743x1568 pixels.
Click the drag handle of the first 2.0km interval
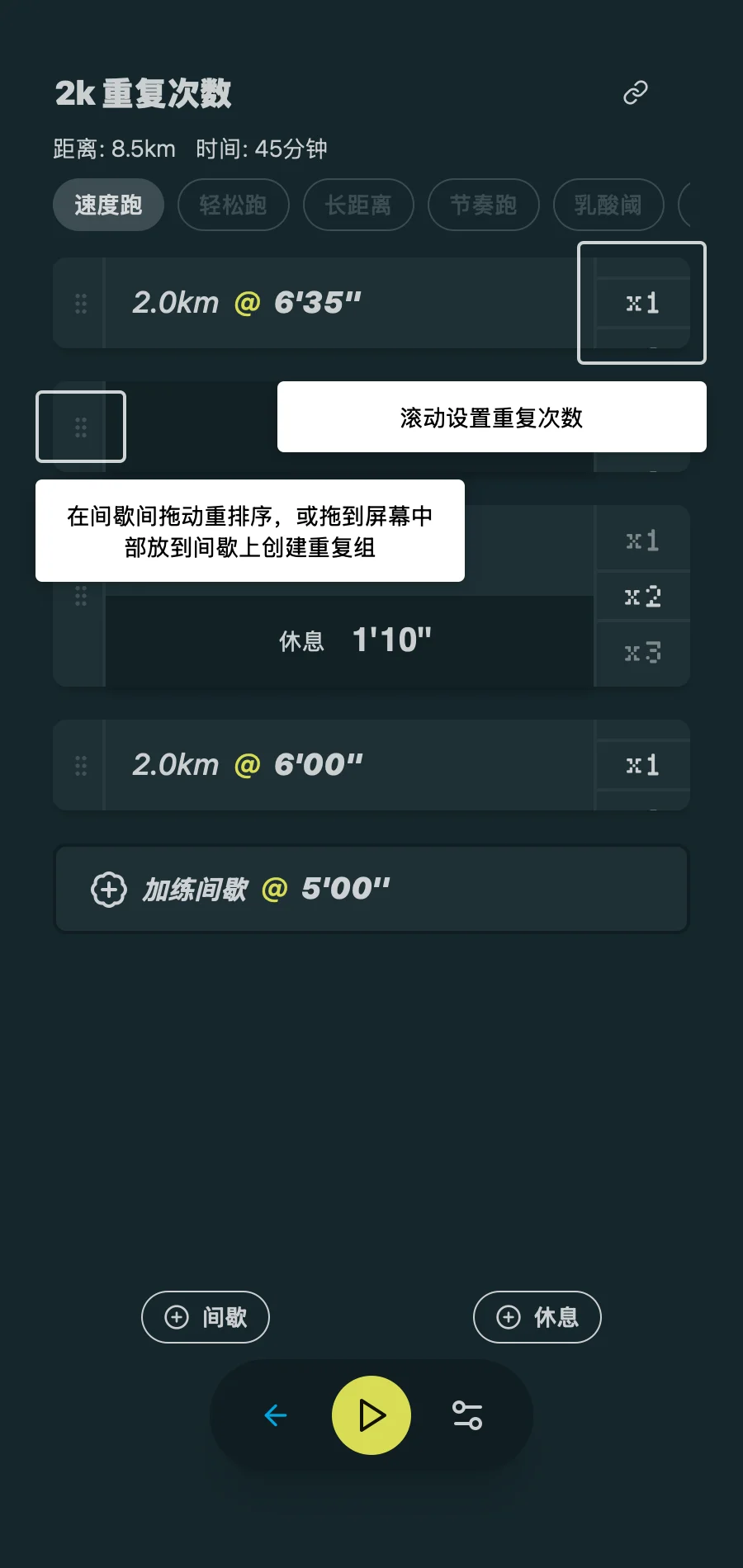coord(80,303)
